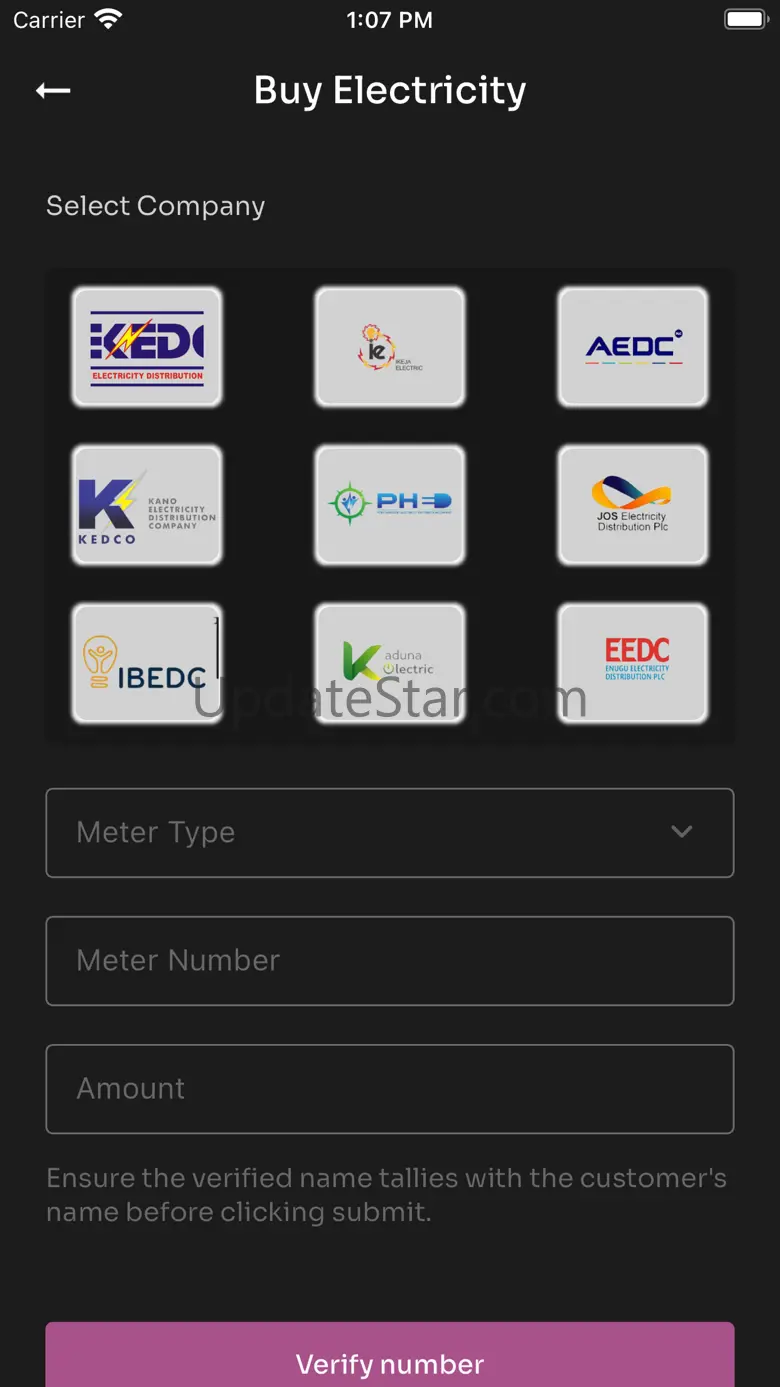
Task: Tap the Meter Number field
Action: [390, 961]
